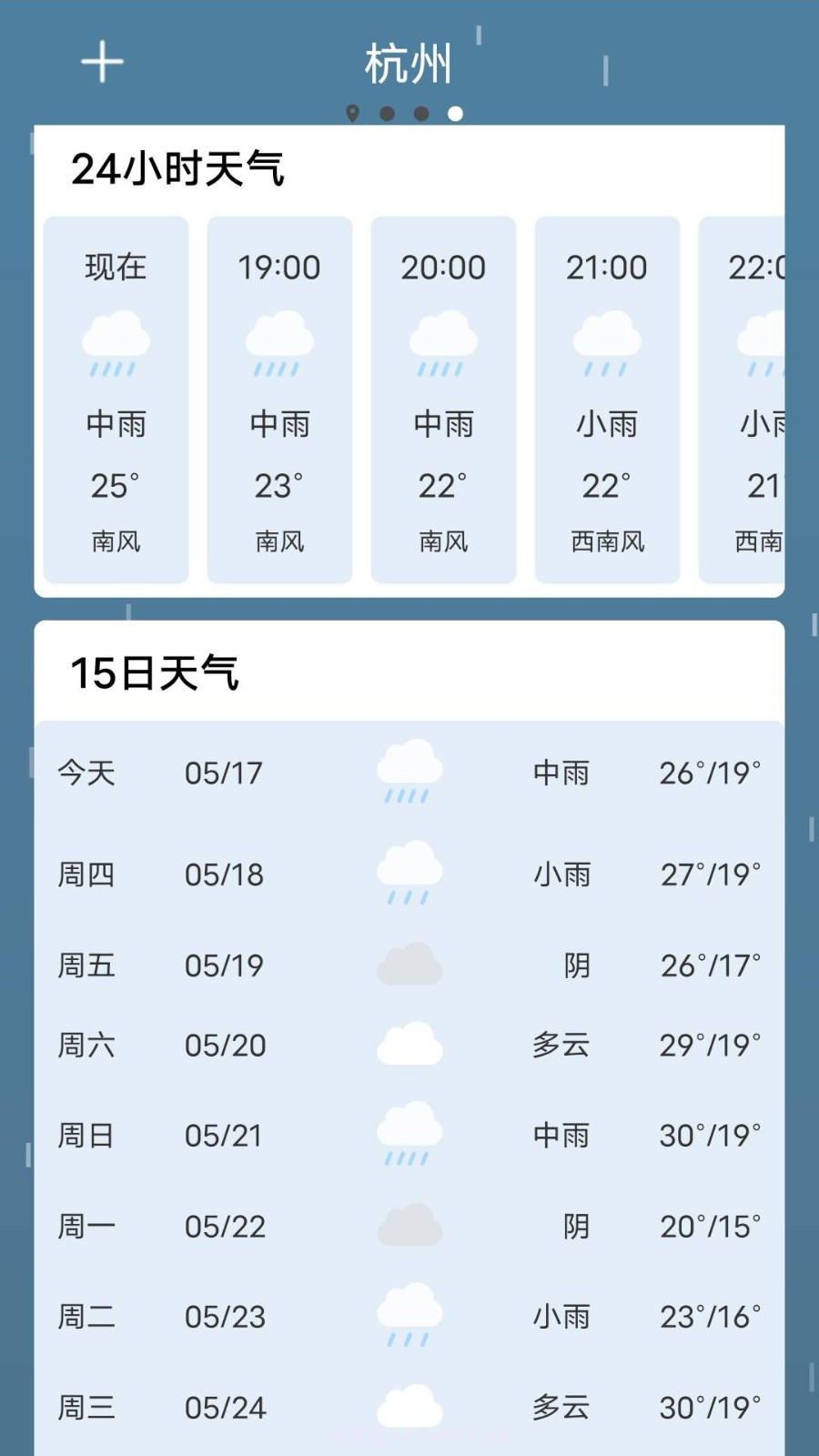
Task: Click the overcast cloud icon for 周五 05/19
Action: pyautogui.click(x=409, y=965)
